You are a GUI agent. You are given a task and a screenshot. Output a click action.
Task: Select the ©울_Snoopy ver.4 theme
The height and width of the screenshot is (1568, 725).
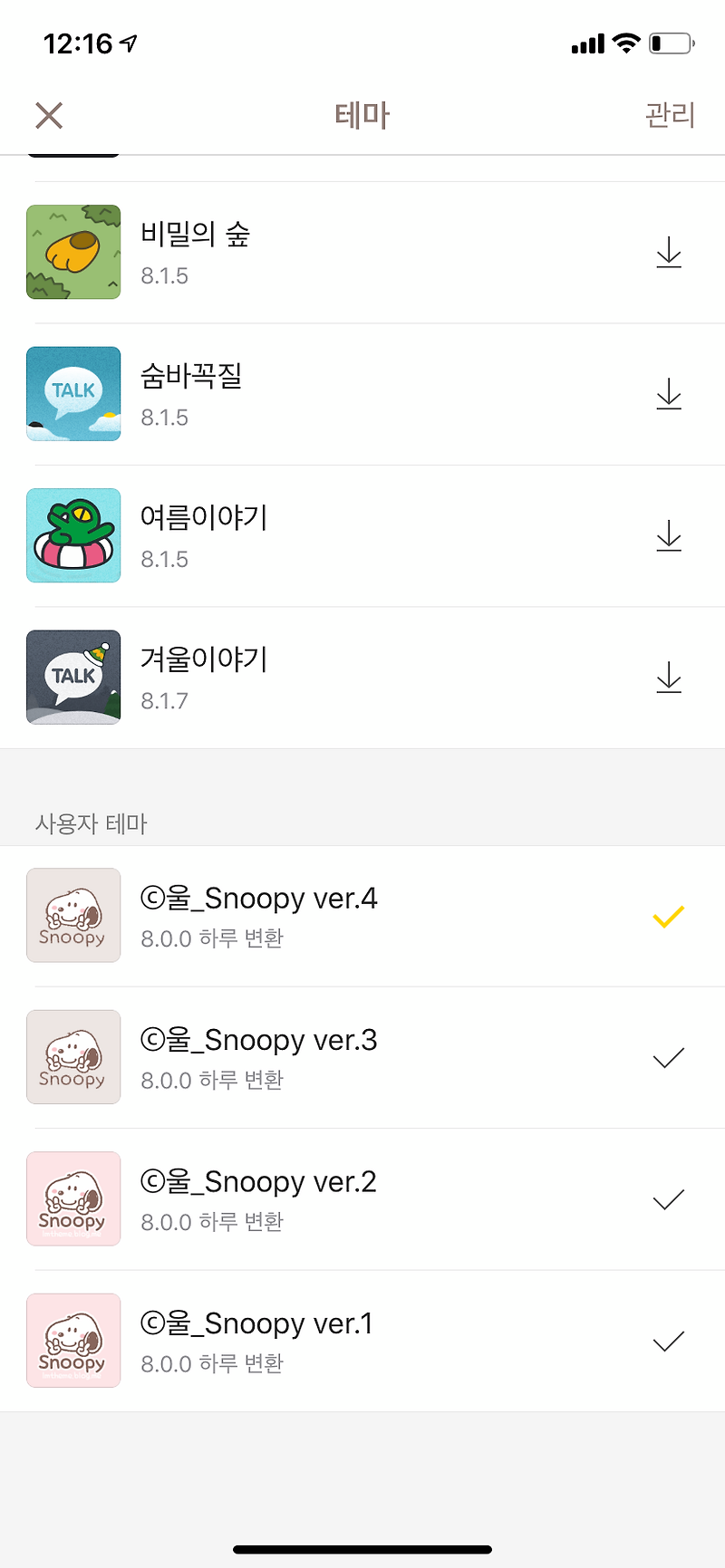point(668,916)
